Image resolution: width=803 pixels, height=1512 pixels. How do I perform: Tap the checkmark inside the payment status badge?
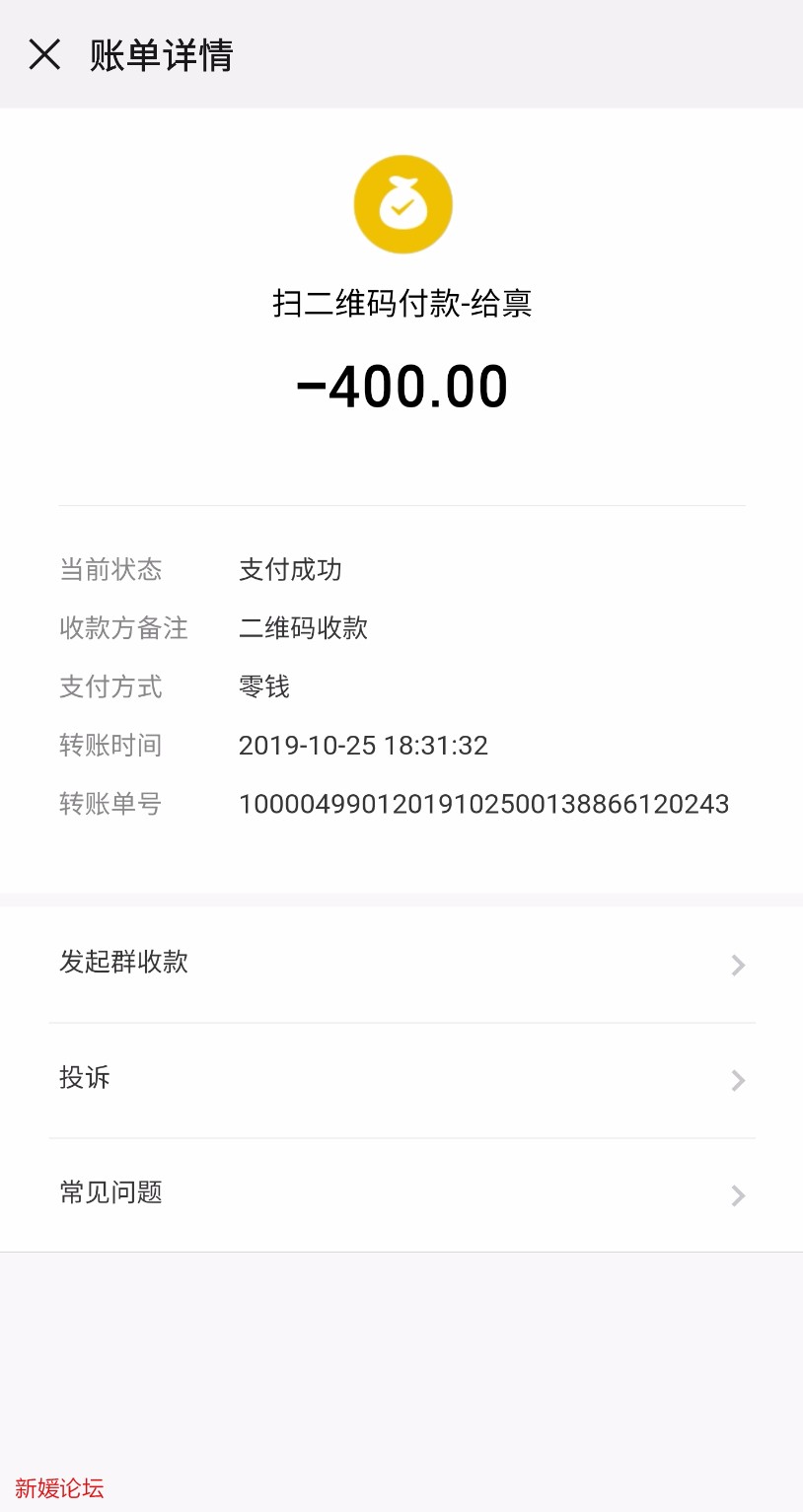pos(402,207)
